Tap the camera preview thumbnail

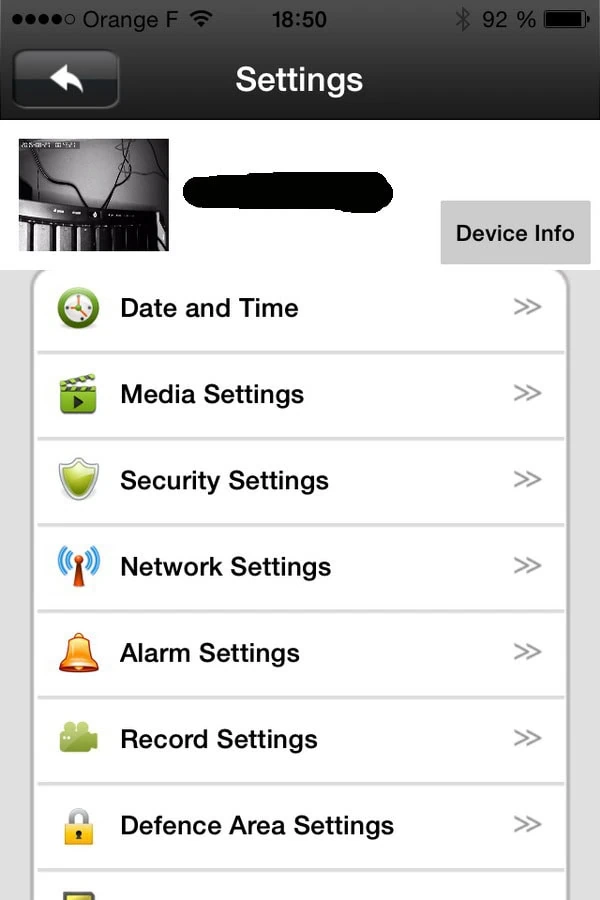pyautogui.click(x=94, y=195)
